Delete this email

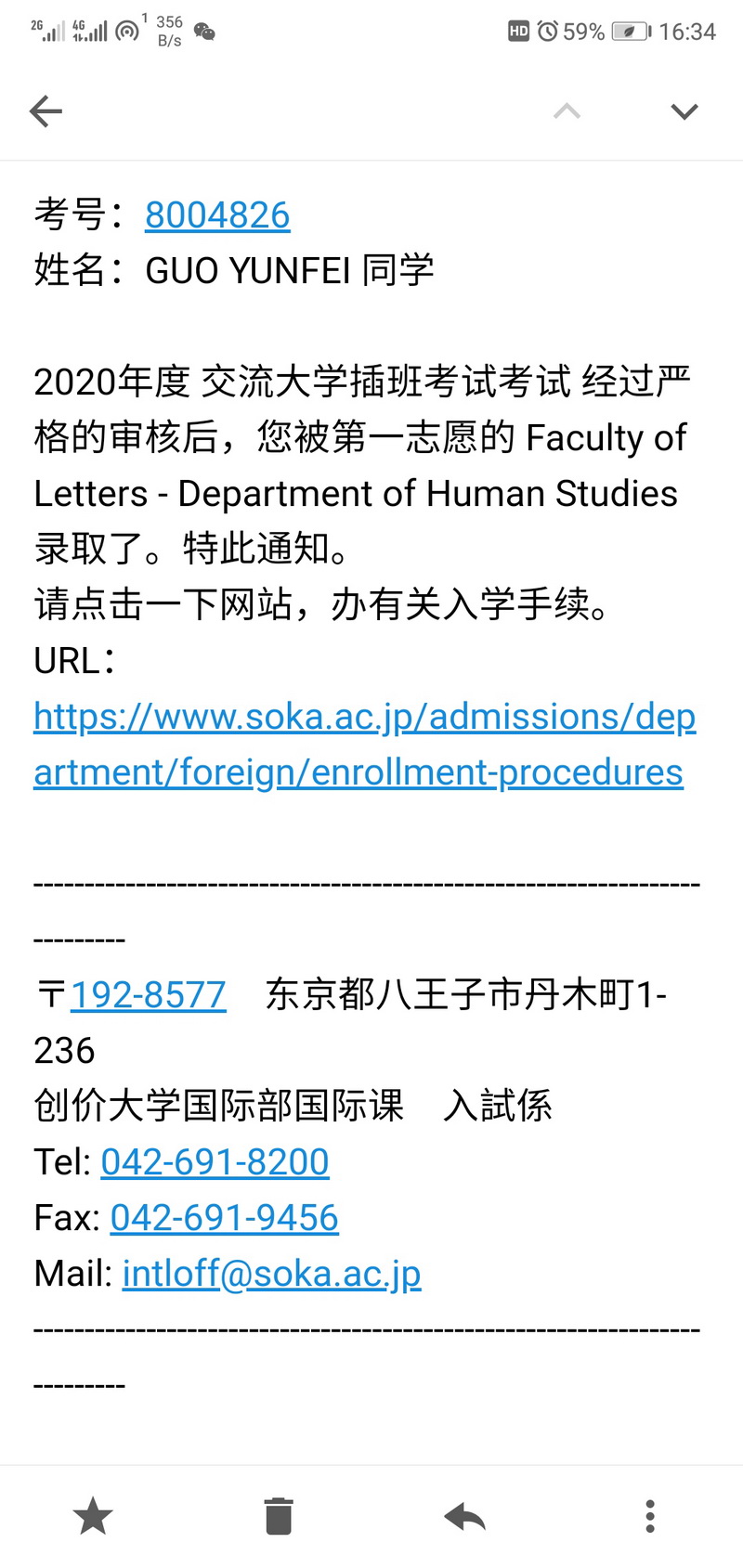click(279, 1516)
